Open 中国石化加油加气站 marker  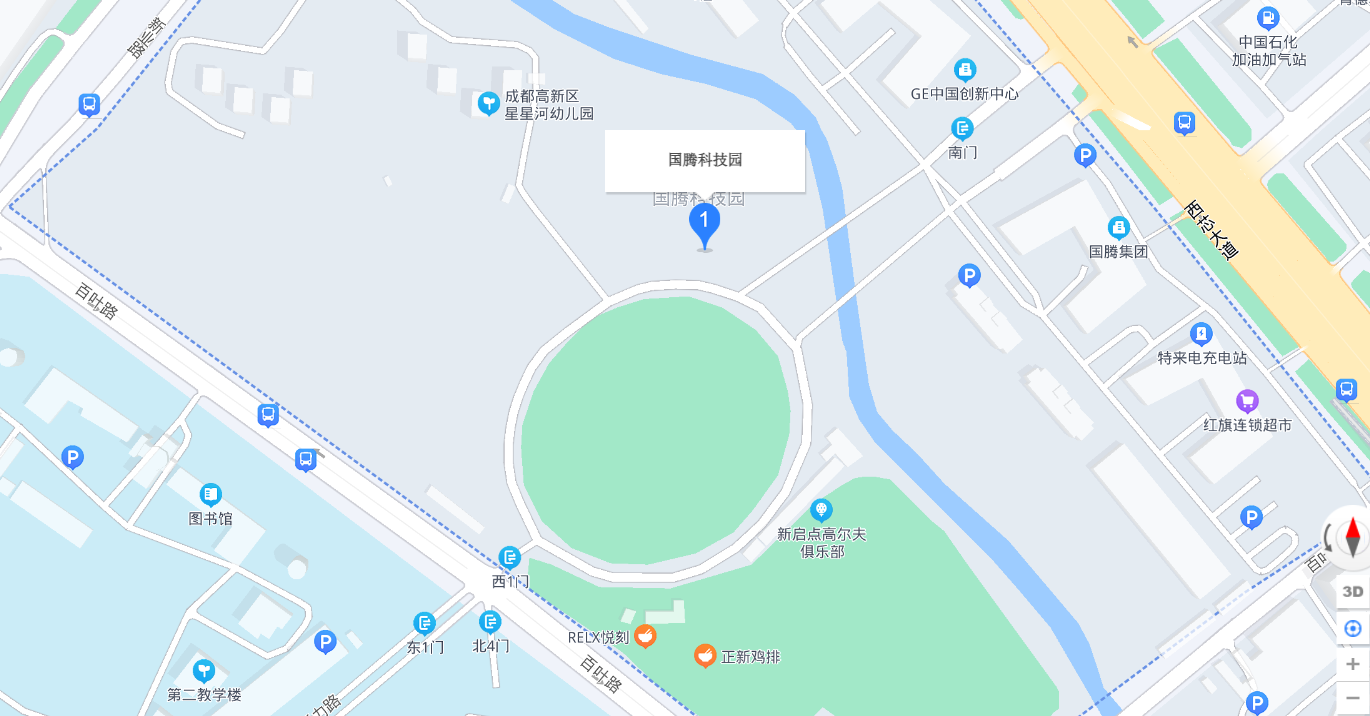coord(1268,18)
